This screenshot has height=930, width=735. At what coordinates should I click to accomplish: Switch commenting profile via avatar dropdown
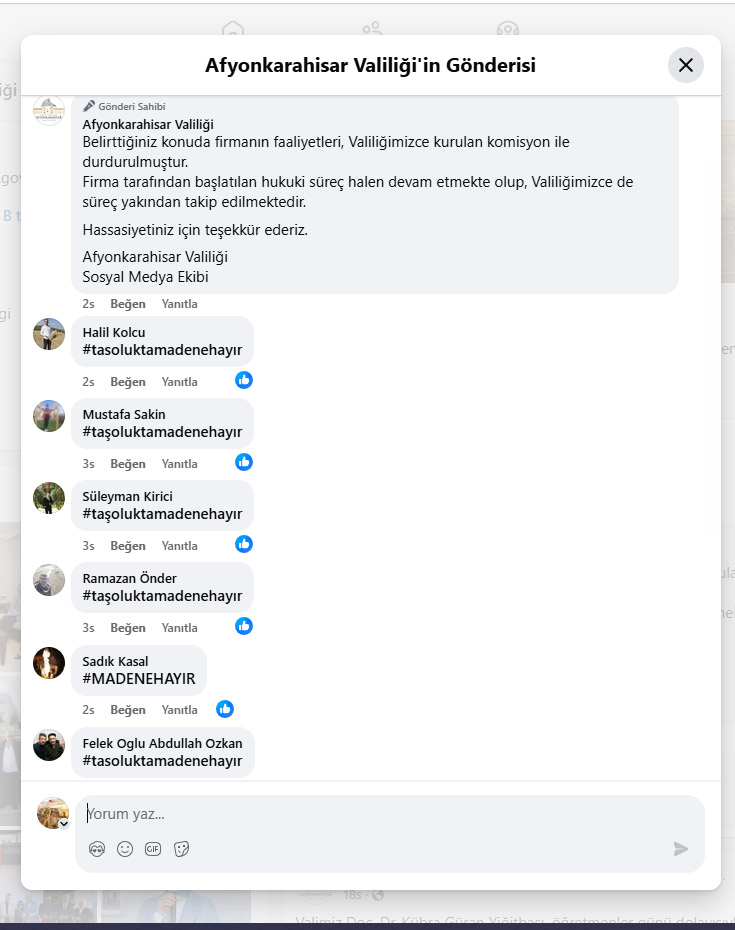63,824
